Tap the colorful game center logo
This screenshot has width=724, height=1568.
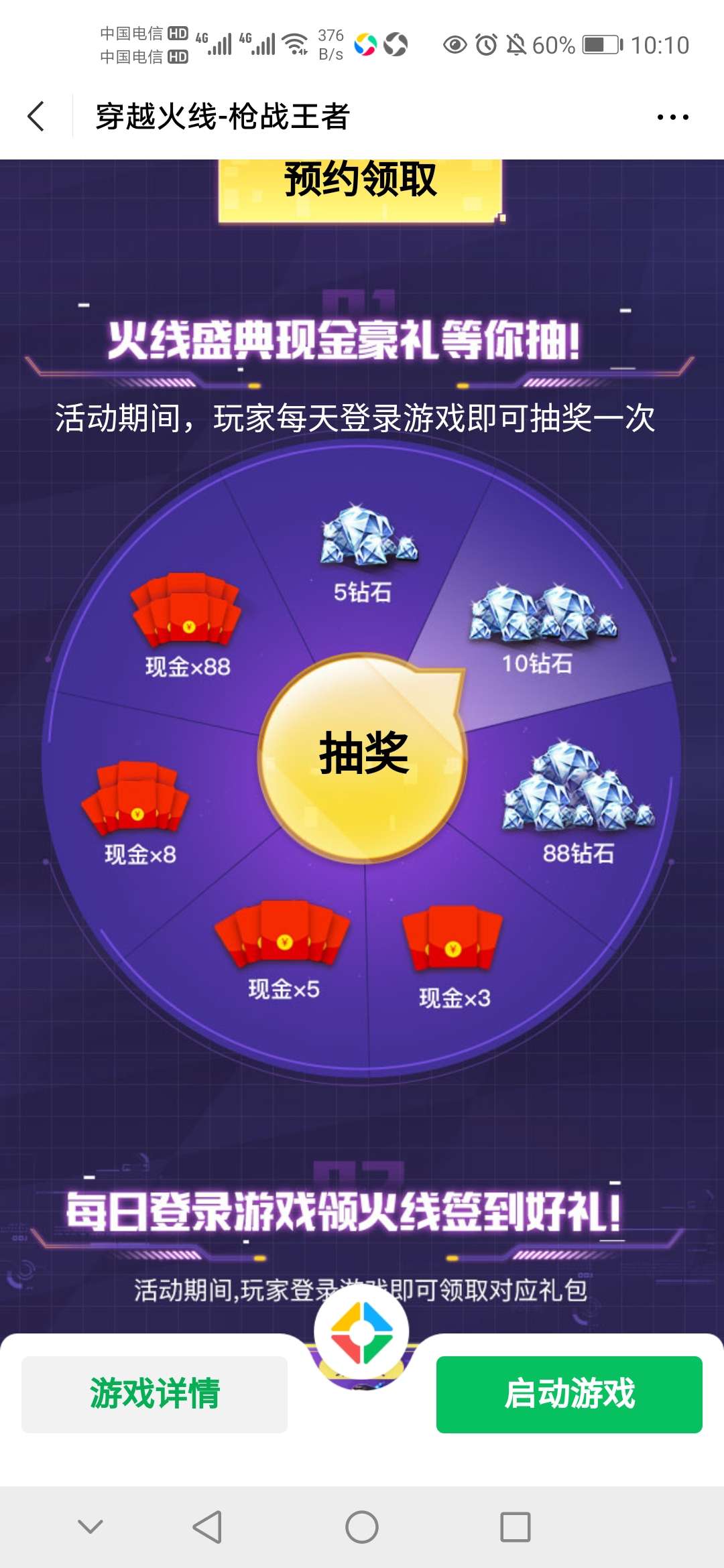coord(362,1333)
